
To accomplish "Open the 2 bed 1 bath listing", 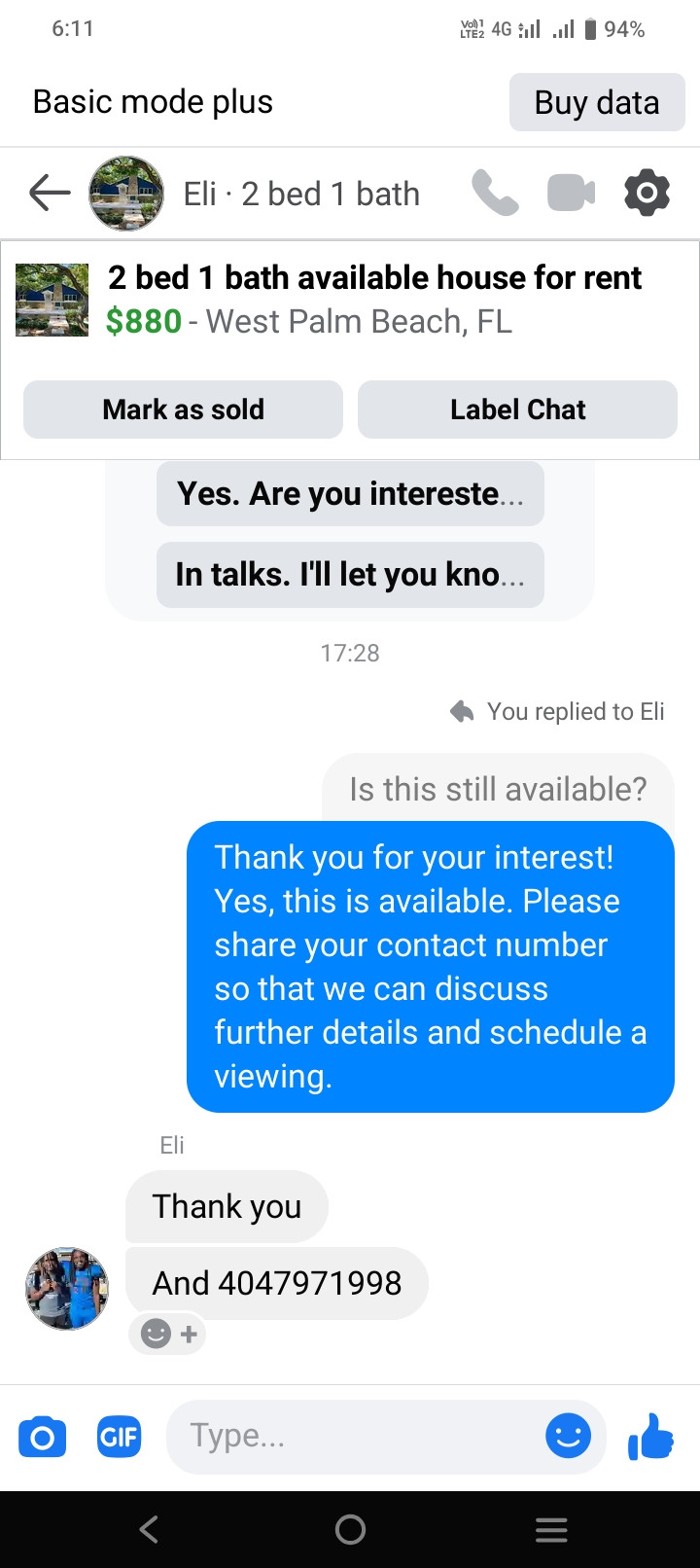I will click(374, 299).
